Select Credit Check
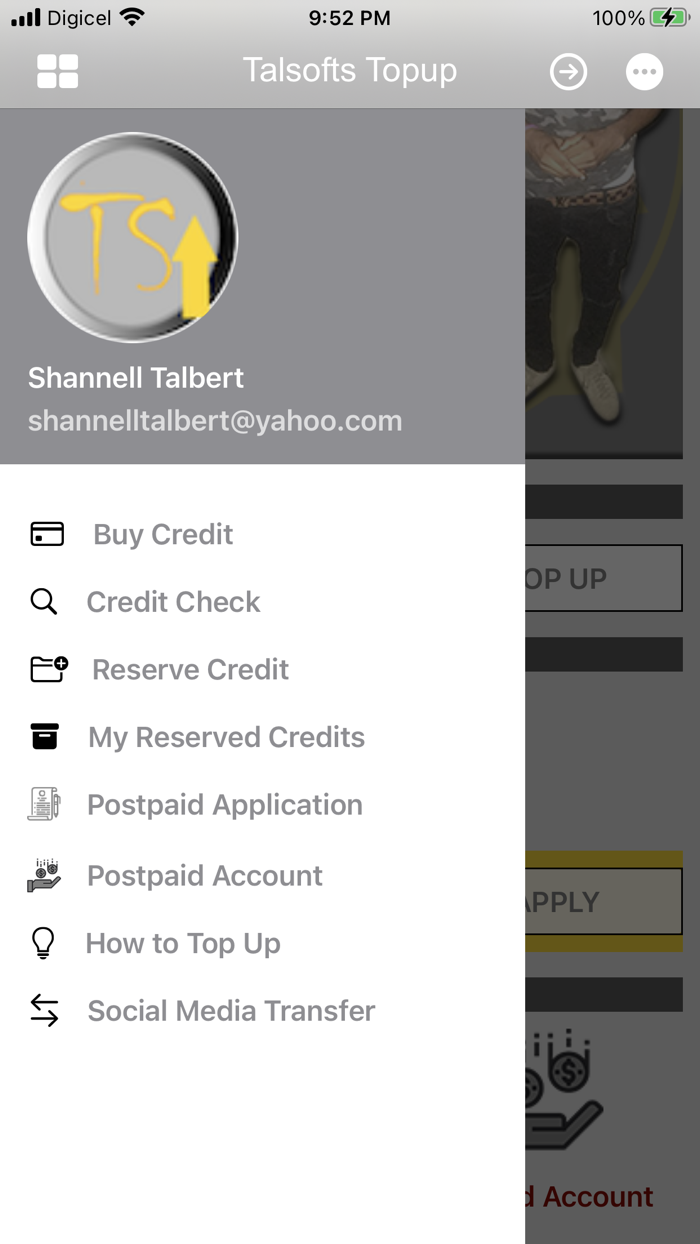Screen dimensions: 700x1244 coord(262,602)
